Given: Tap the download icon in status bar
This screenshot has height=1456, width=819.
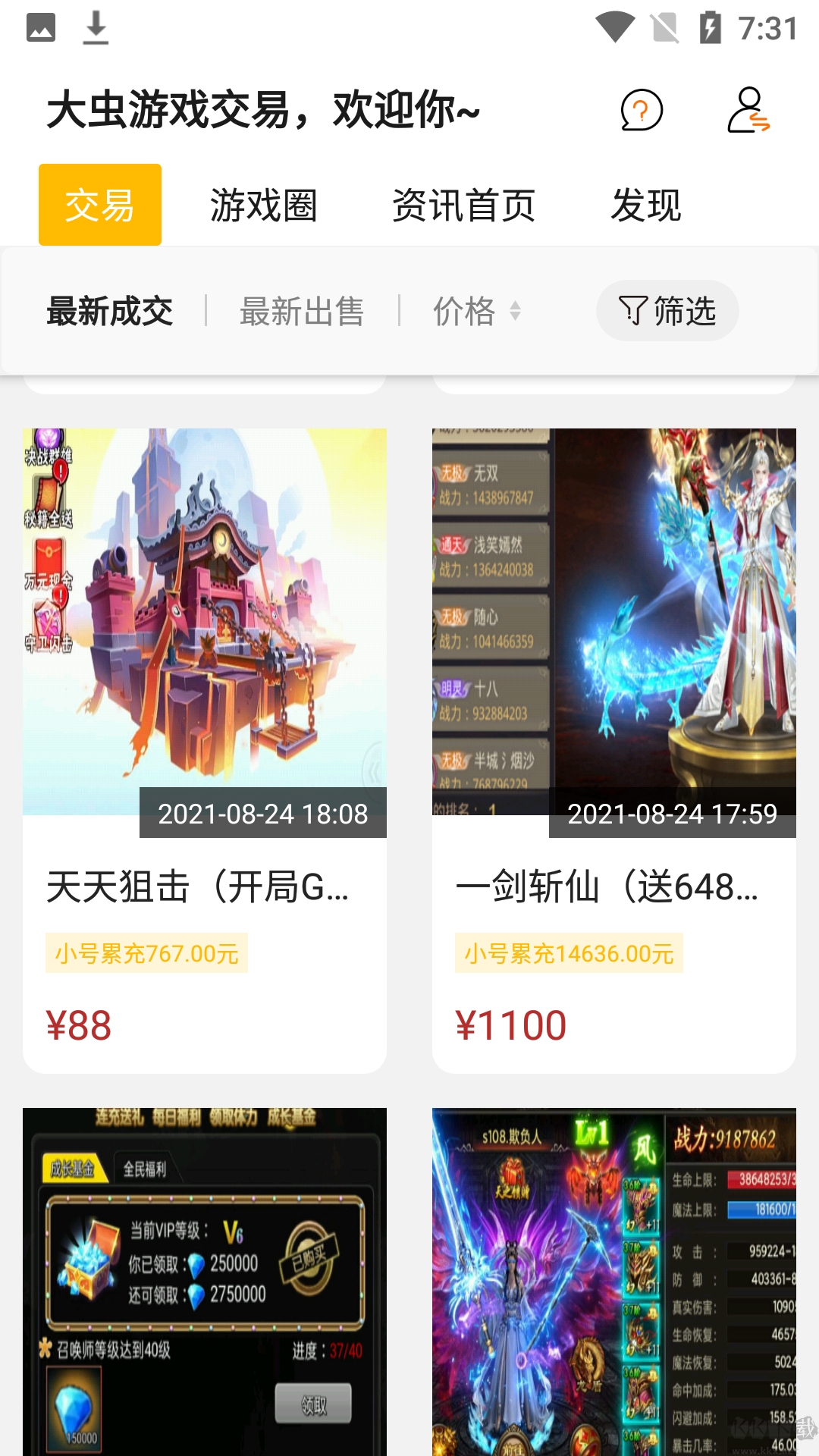Looking at the screenshot, I should [x=96, y=27].
